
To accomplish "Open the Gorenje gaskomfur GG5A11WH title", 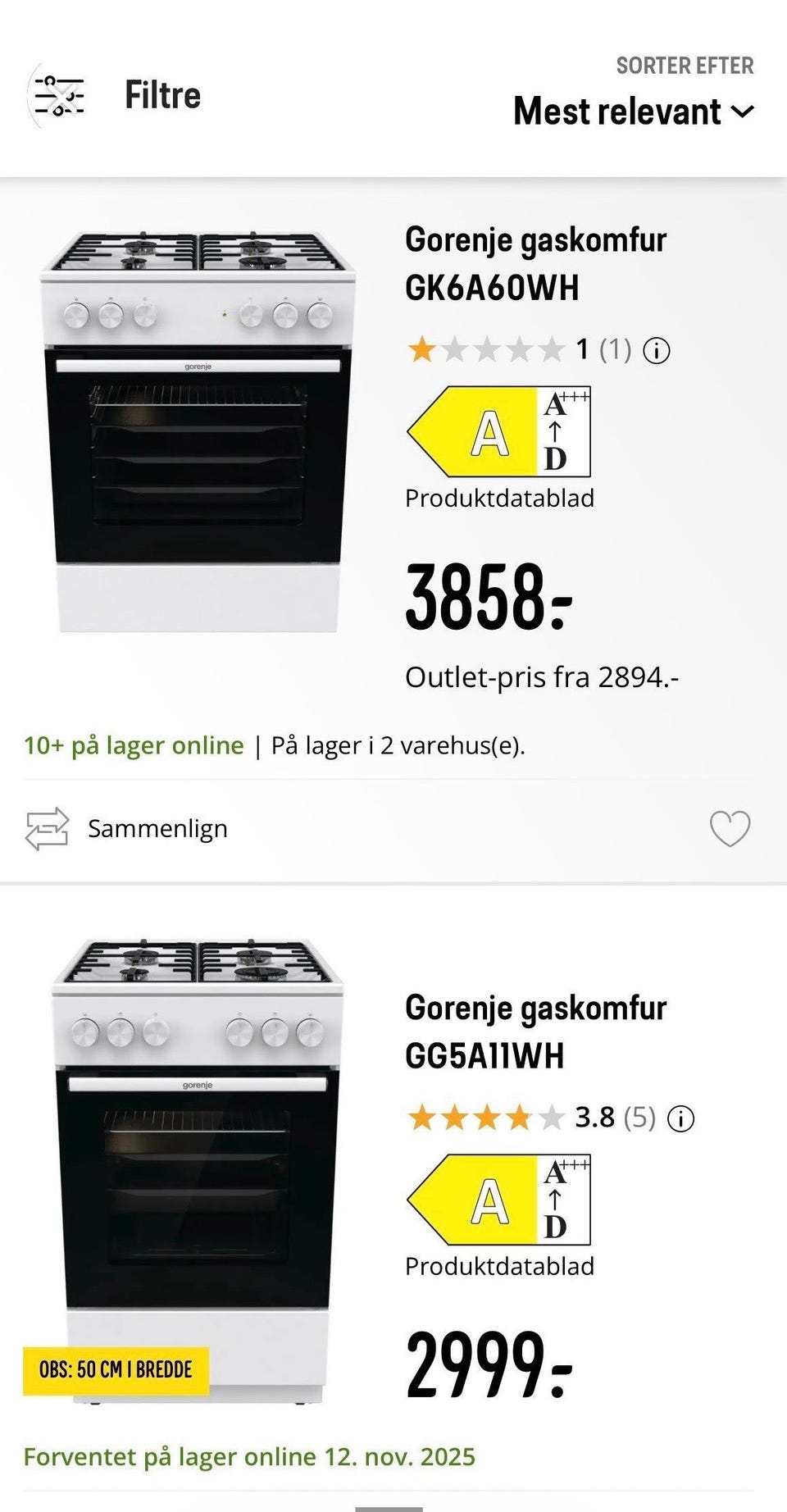I will pyautogui.click(x=535, y=1032).
